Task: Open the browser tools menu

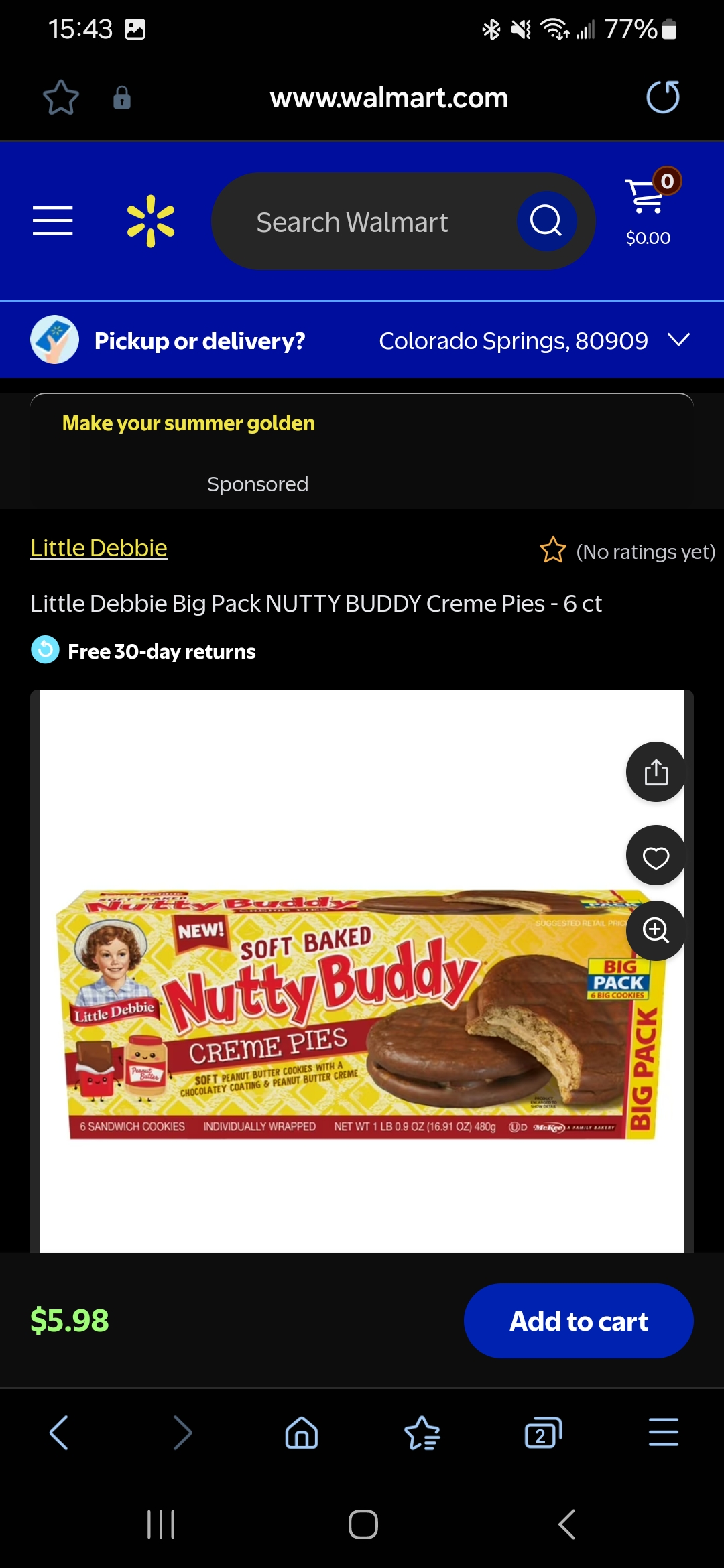Action: [663, 1433]
